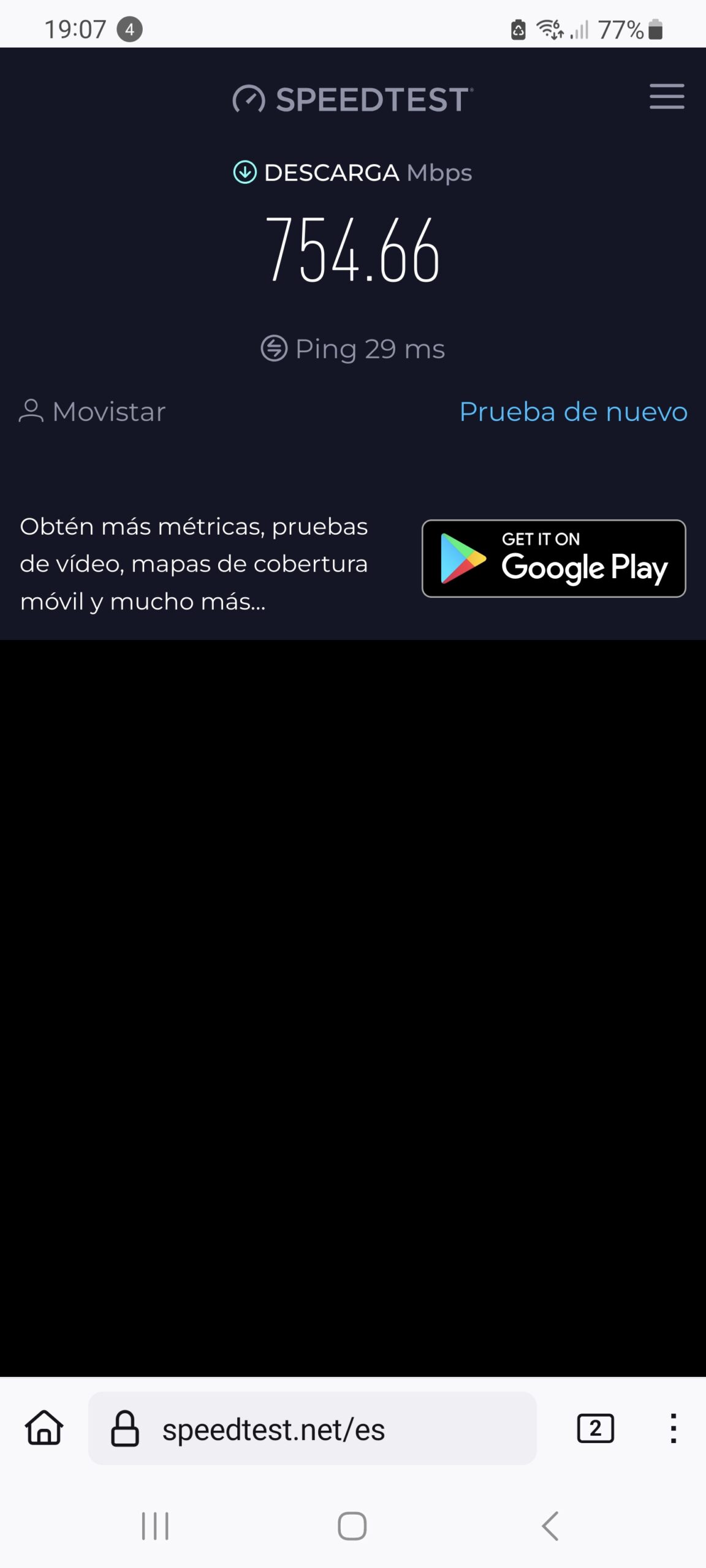Tap the Speedtest logo
706x1568 pixels.
[352, 99]
